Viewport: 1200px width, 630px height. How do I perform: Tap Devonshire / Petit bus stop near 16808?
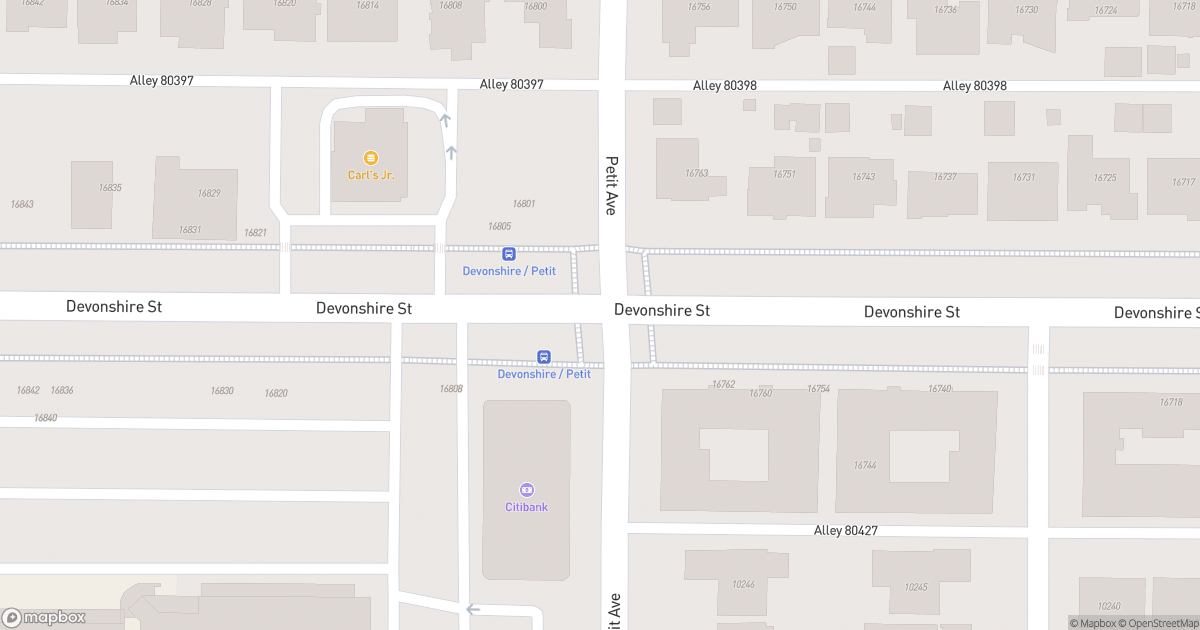(x=544, y=357)
